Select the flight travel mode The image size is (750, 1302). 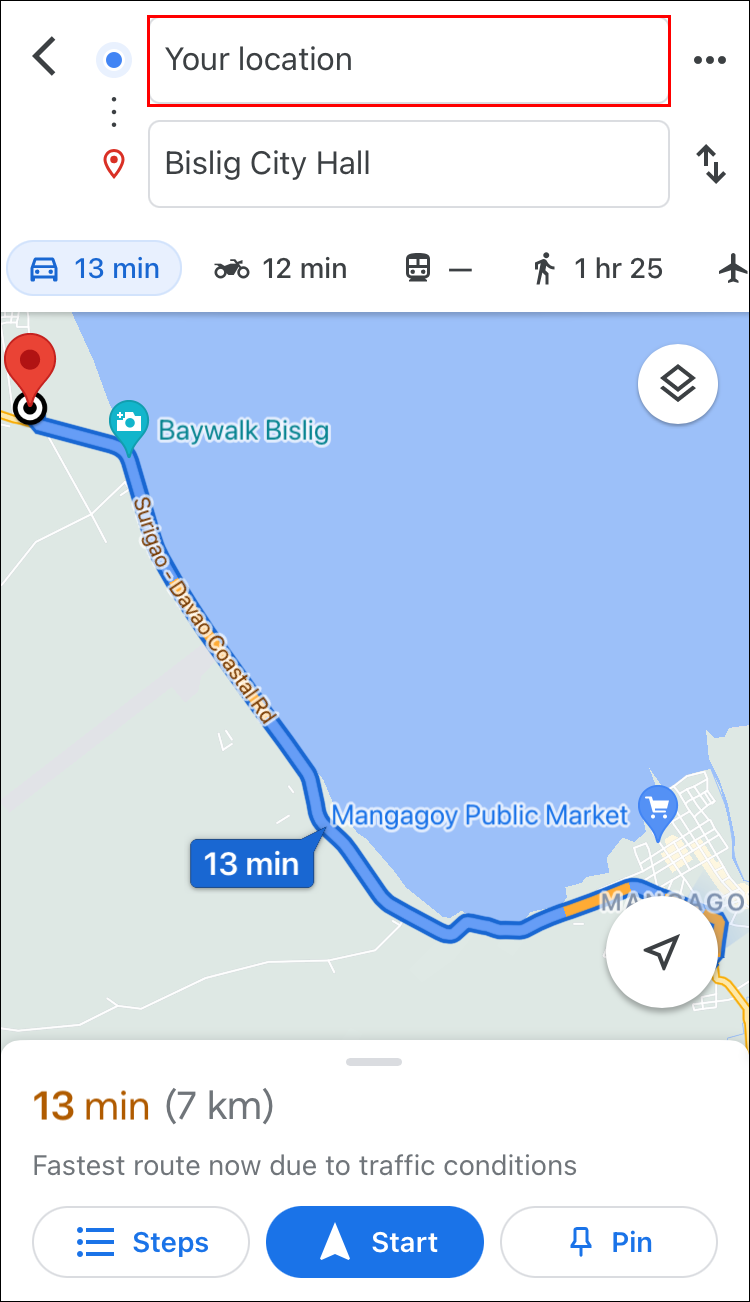coord(733,269)
